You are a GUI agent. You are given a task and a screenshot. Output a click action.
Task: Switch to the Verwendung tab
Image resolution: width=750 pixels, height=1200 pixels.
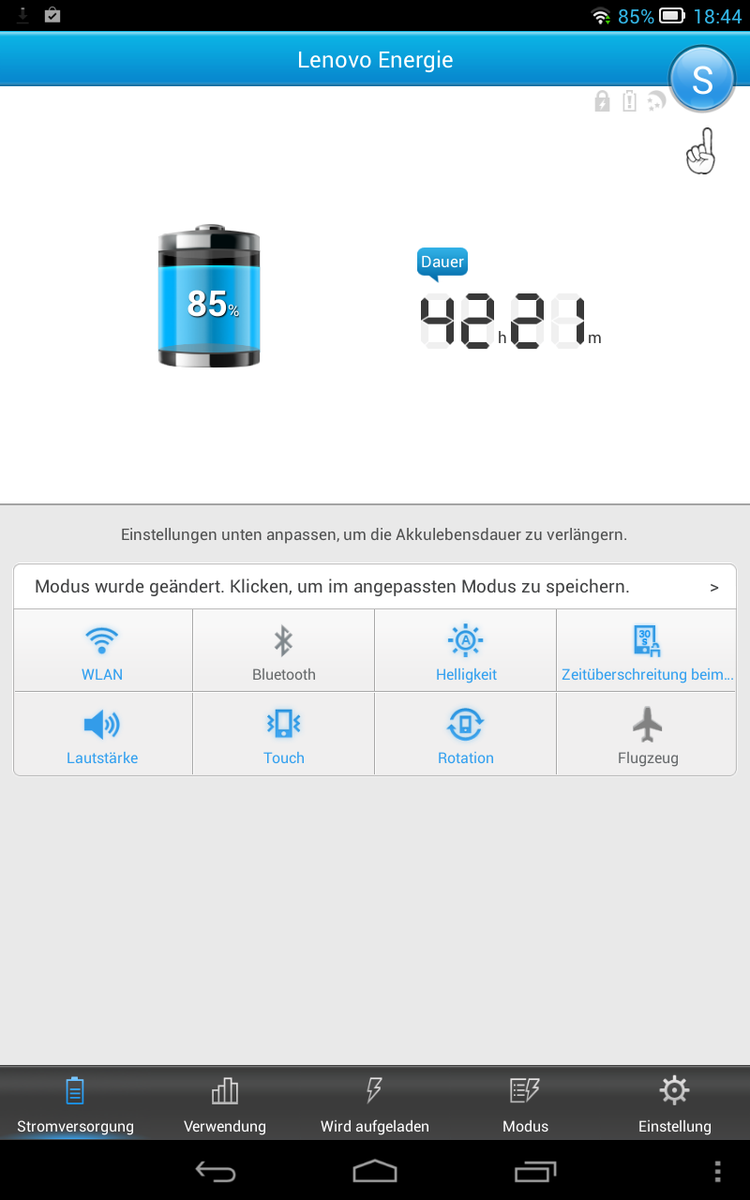click(225, 1103)
